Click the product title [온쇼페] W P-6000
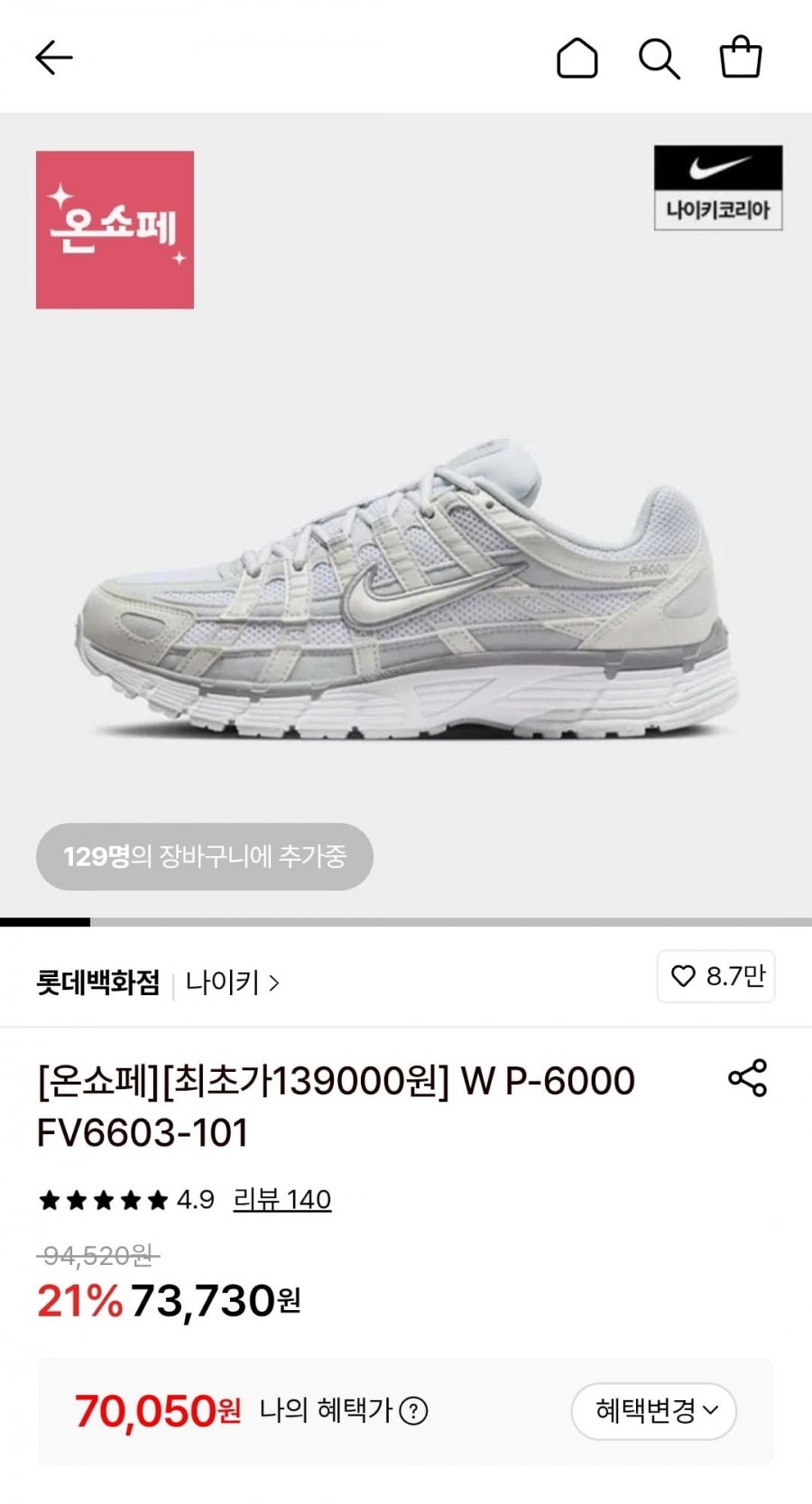This screenshot has width=812, height=1504. (x=334, y=1105)
